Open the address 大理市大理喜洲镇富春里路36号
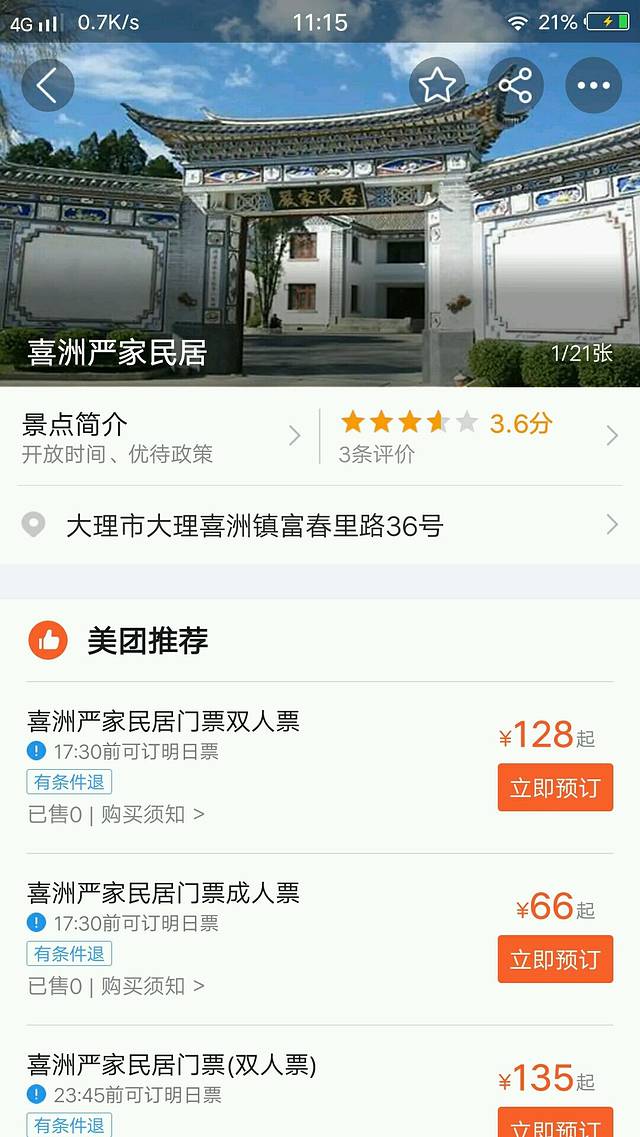 pos(320,525)
